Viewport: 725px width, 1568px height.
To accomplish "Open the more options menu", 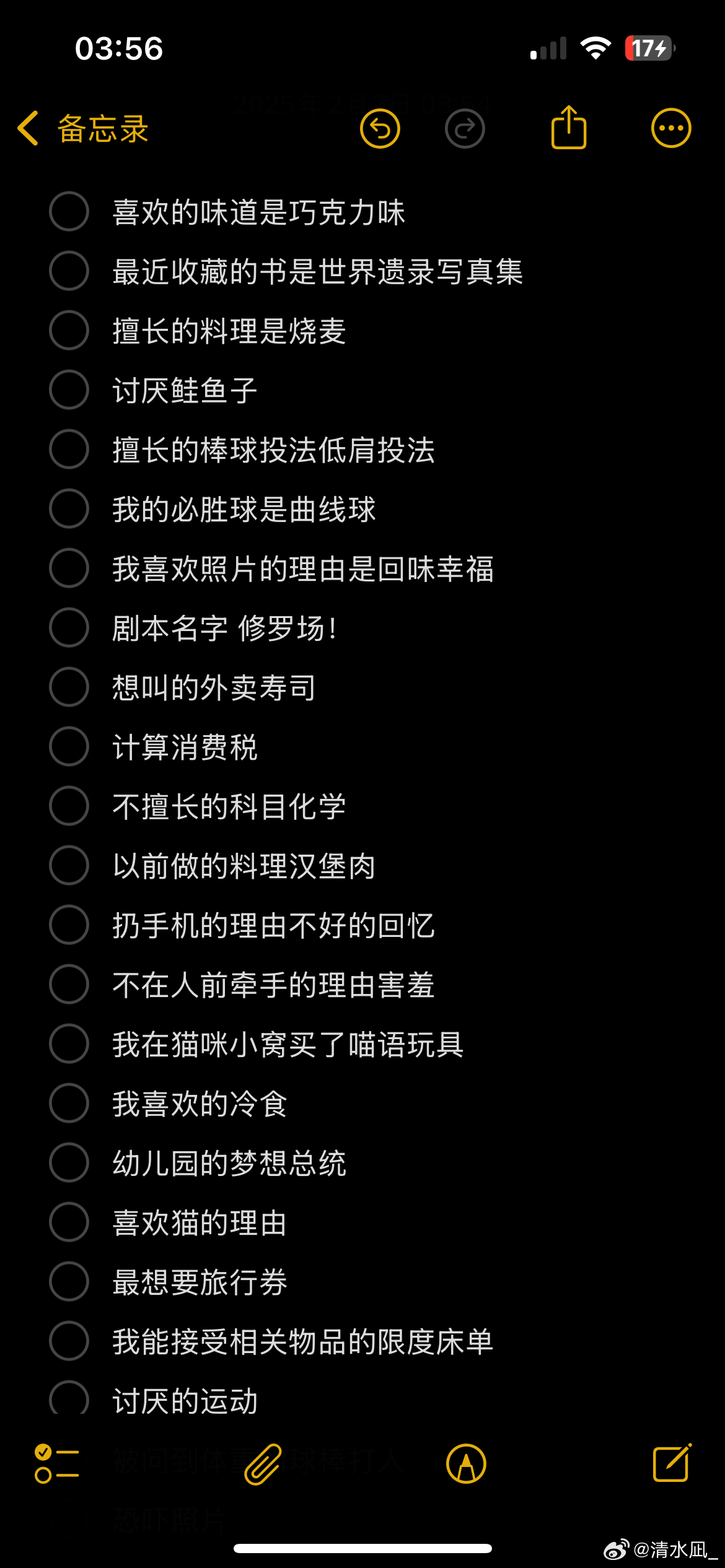I will [x=671, y=128].
